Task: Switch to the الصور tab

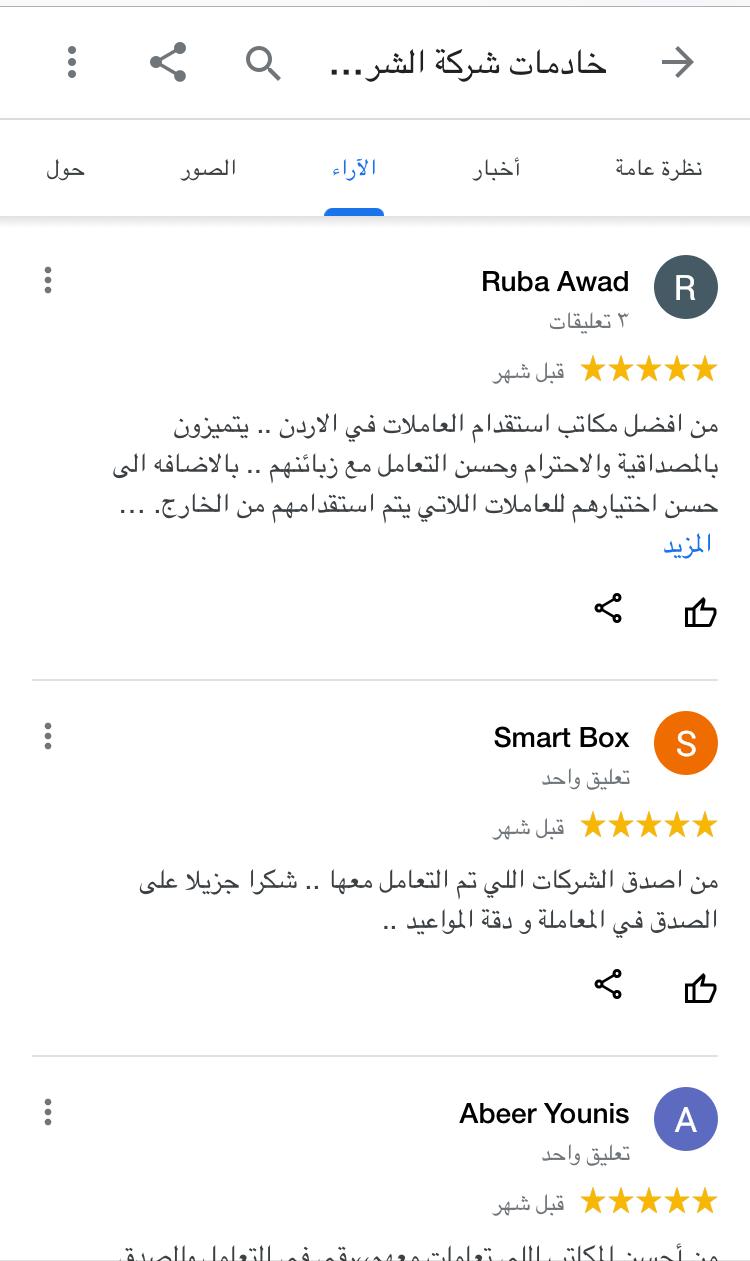Action: [x=209, y=168]
